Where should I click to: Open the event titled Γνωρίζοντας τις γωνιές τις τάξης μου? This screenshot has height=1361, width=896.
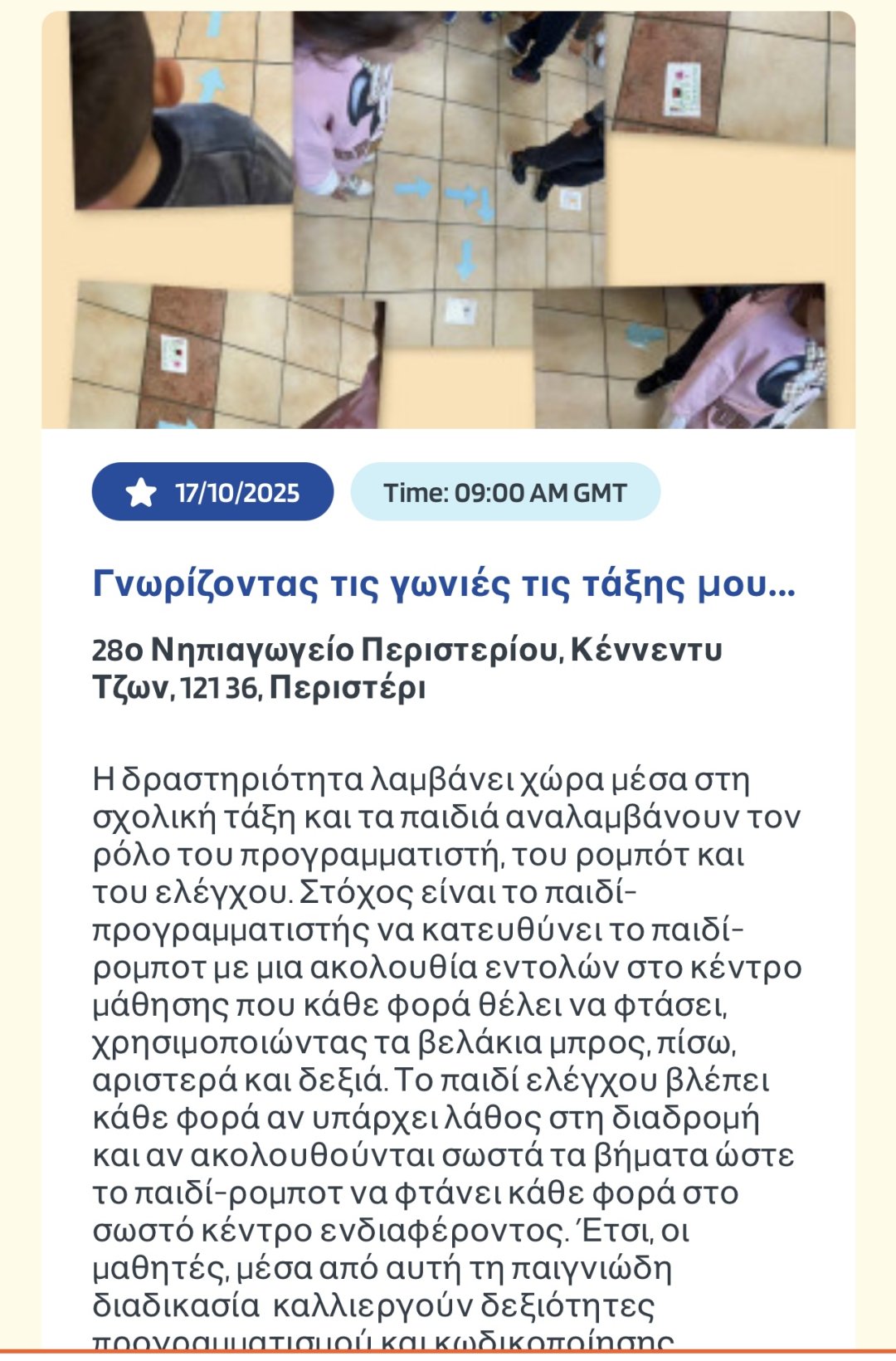pos(444,585)
